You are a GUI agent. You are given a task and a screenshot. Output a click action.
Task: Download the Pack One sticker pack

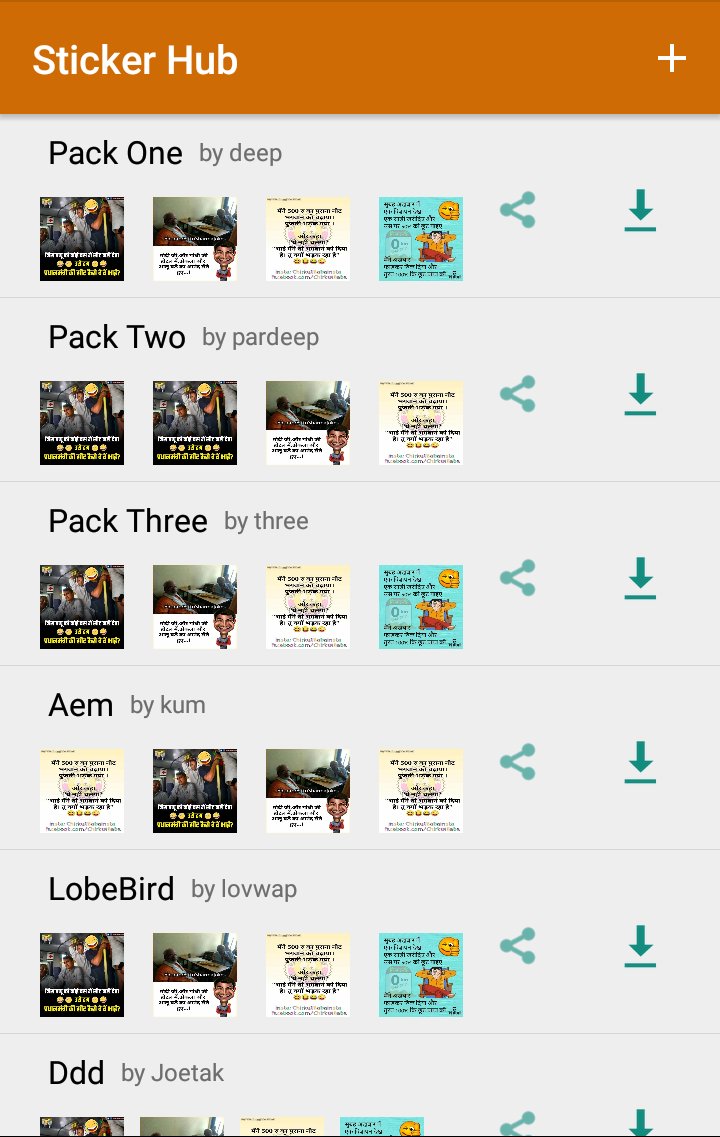640,210
